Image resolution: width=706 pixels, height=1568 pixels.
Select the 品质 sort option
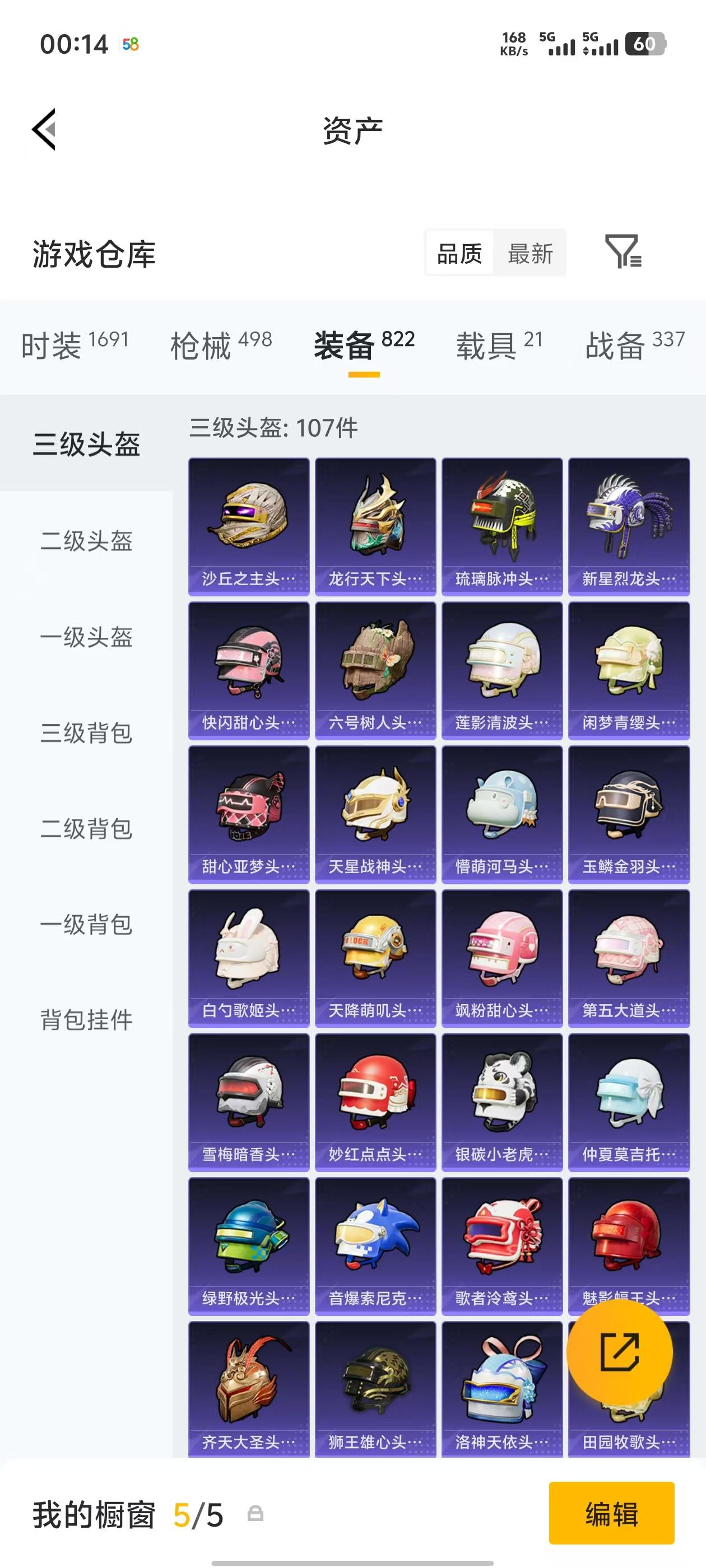tap(459, 254)
